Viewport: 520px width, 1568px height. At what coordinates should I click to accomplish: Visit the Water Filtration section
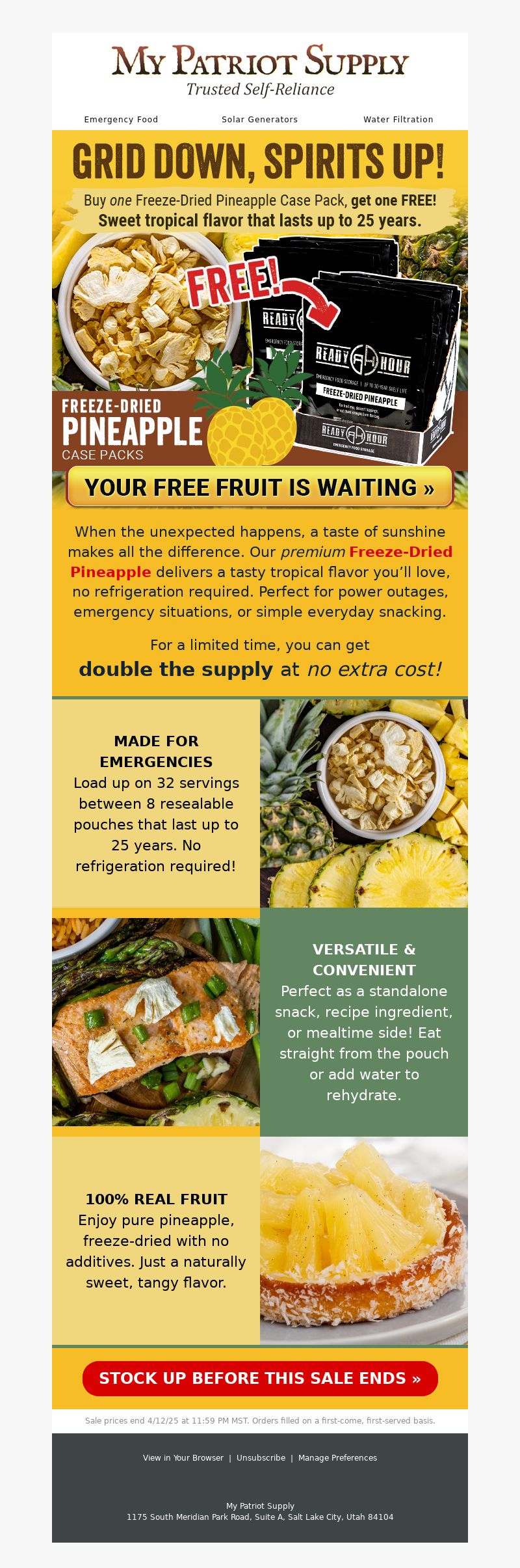(398, 120)
